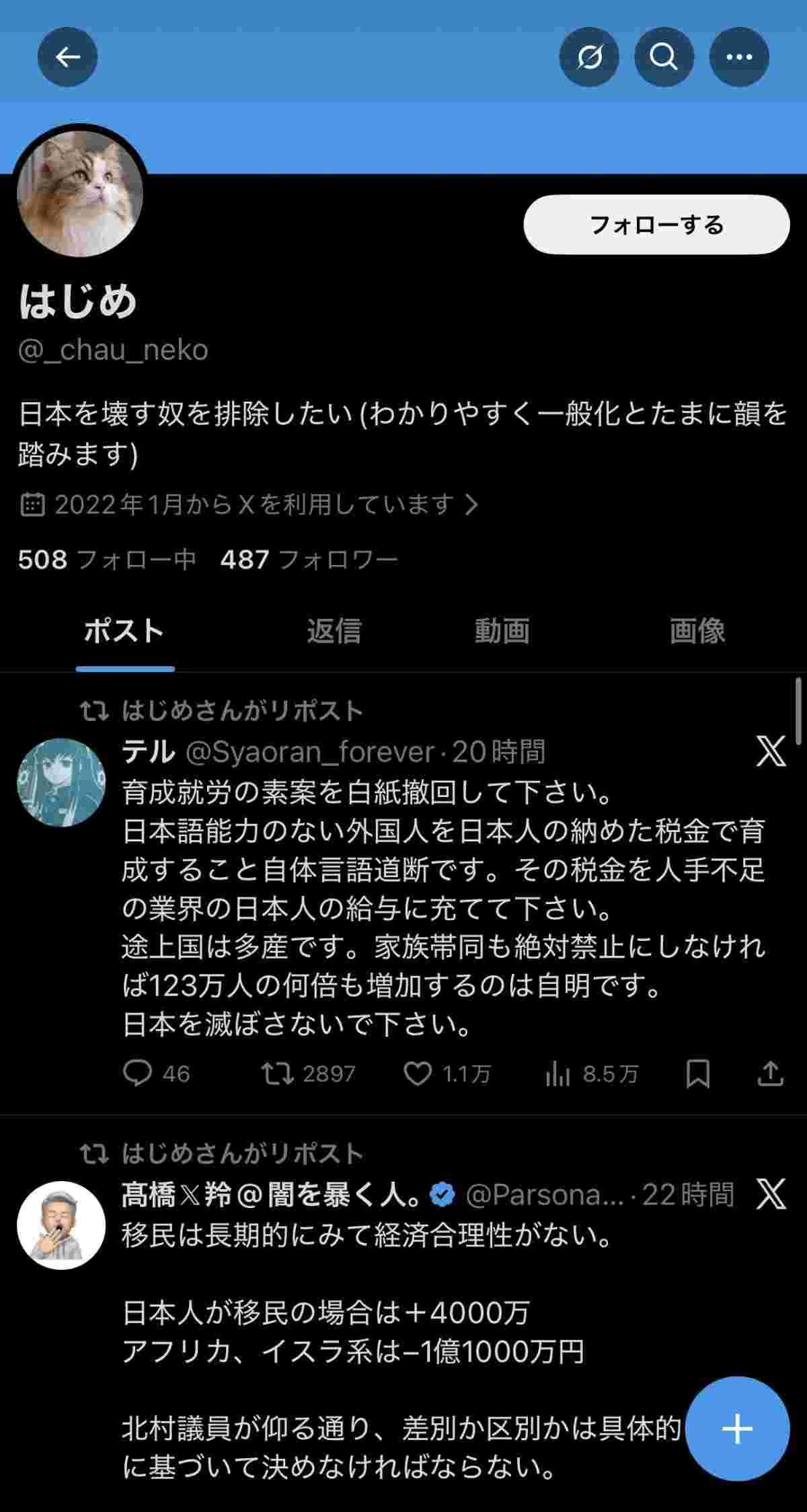807x1512 pixels.
Task: Go back using the arrow button
Action: [x=67, y=57]
